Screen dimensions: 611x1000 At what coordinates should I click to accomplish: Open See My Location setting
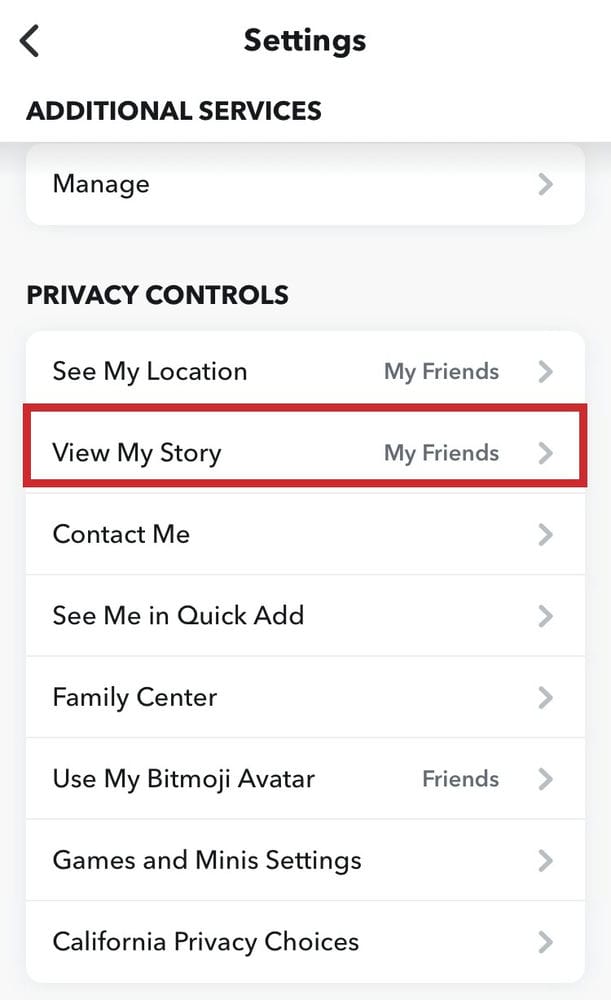point(304,371)
